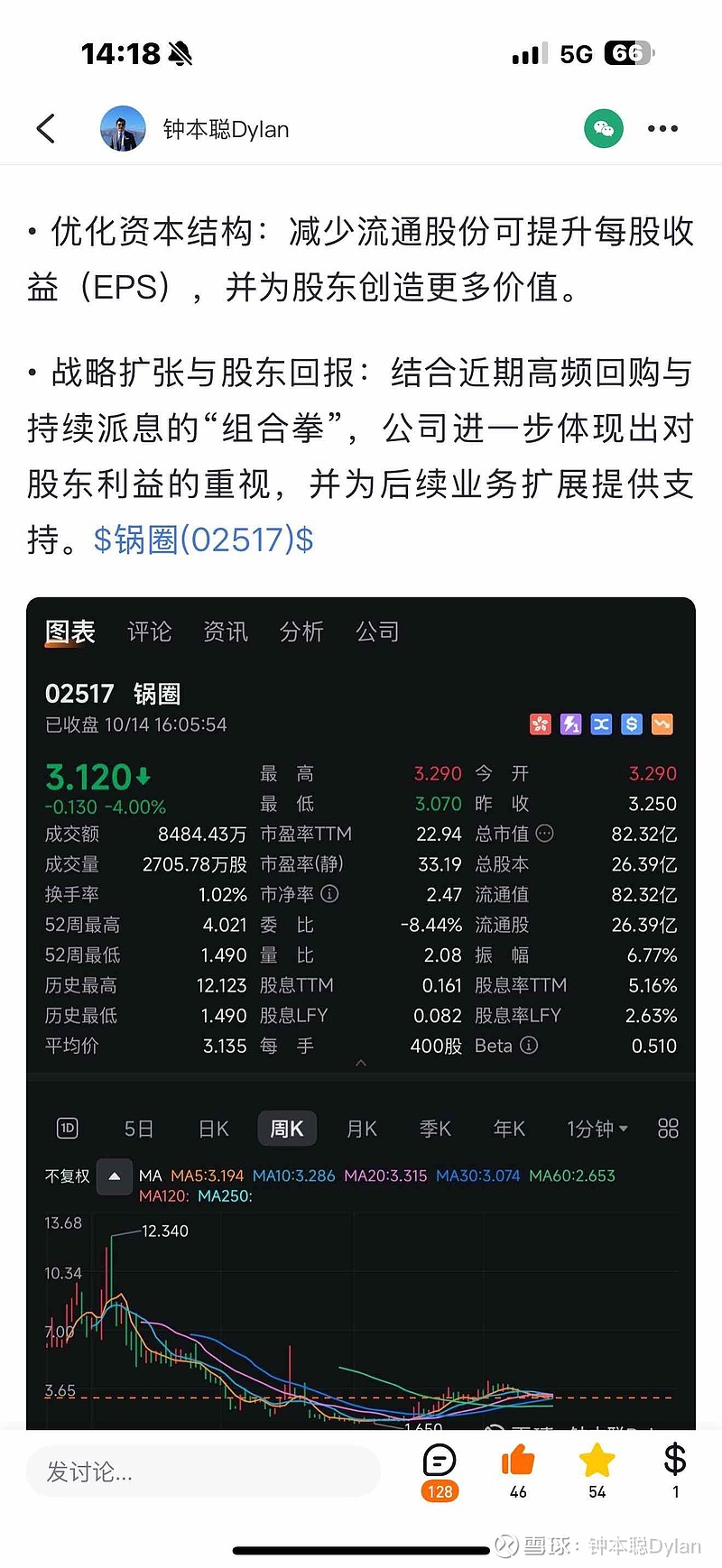This screenshot has height=1568, width=722.
Task: Select the blue X share-swap icon
Action: pos(601,724)
